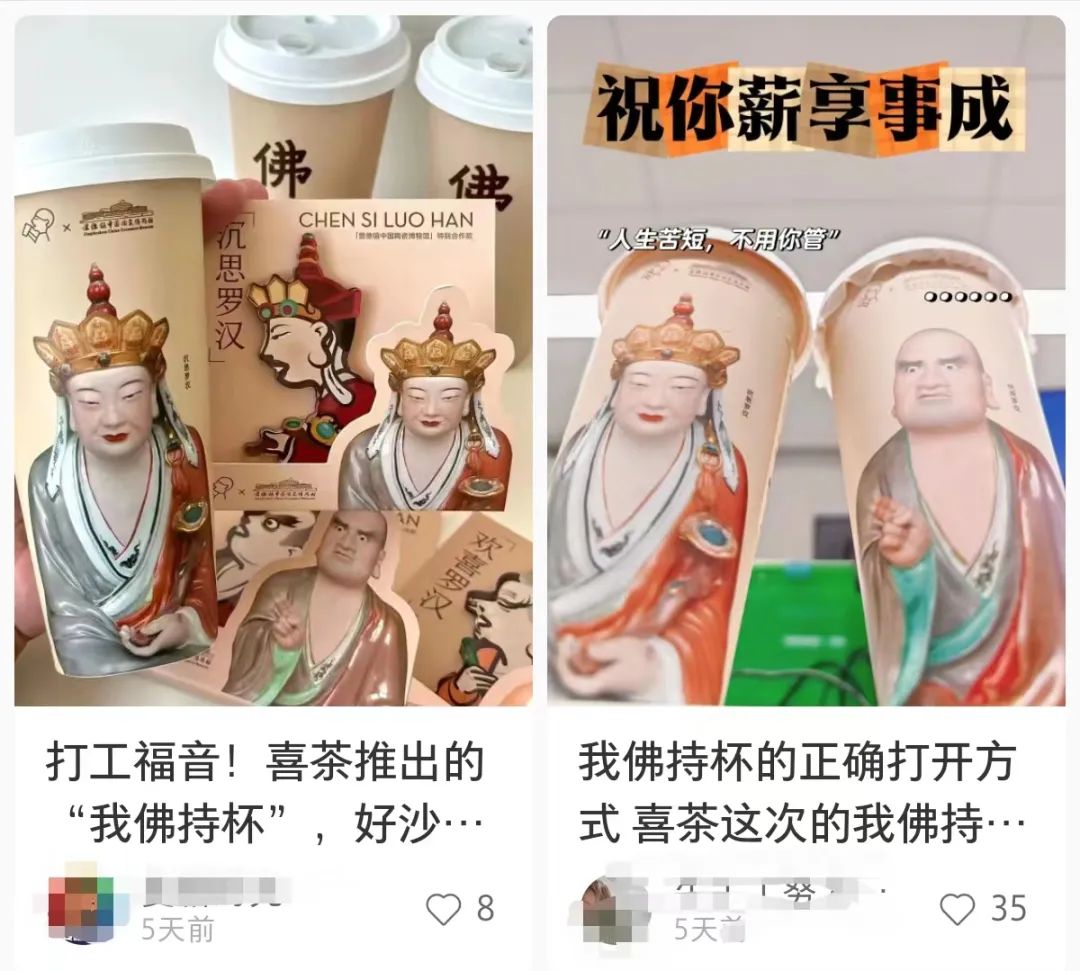Open the 打工福音 喜茶 post card
The image size is (1080, 971).
click(273, 360)
